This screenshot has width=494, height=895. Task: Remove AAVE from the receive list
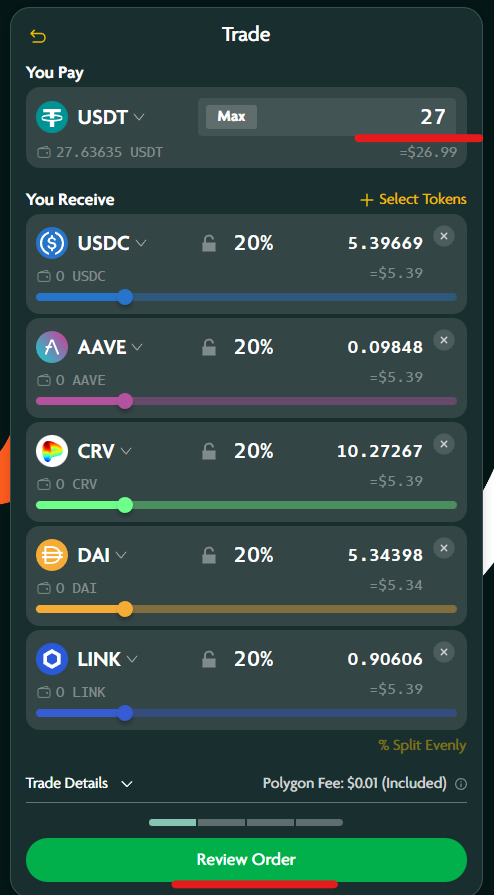click(444, 340)
